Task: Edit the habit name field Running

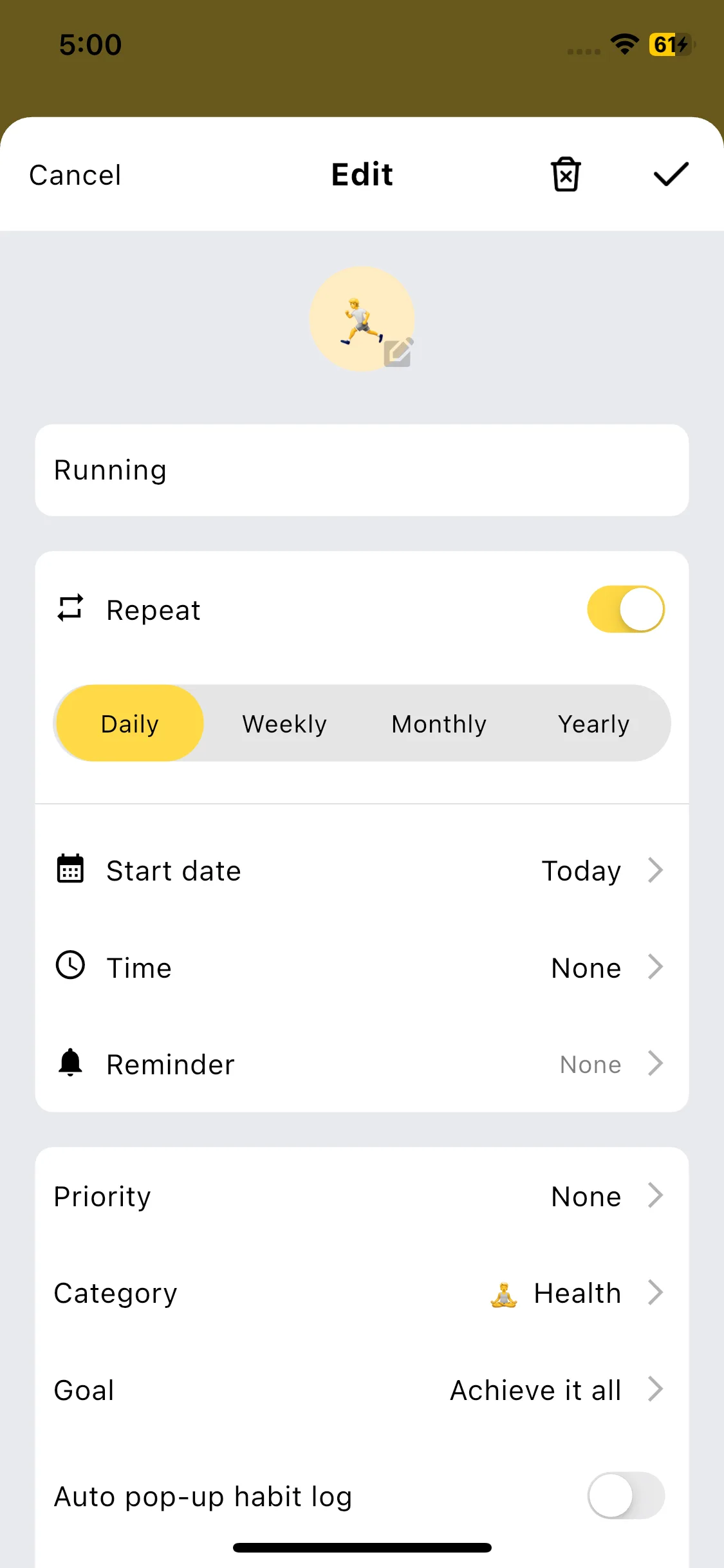Action: 362,470
